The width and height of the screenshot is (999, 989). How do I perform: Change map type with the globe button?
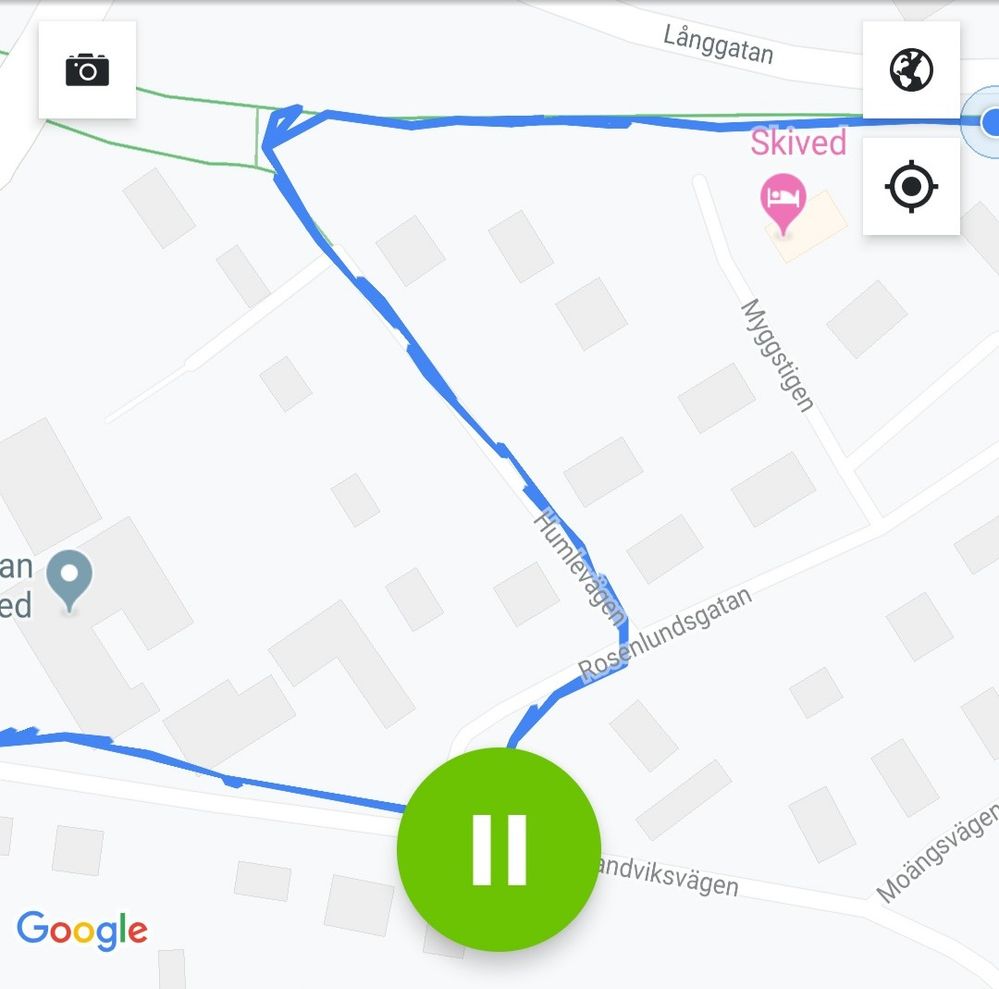(x=911, y=70)
